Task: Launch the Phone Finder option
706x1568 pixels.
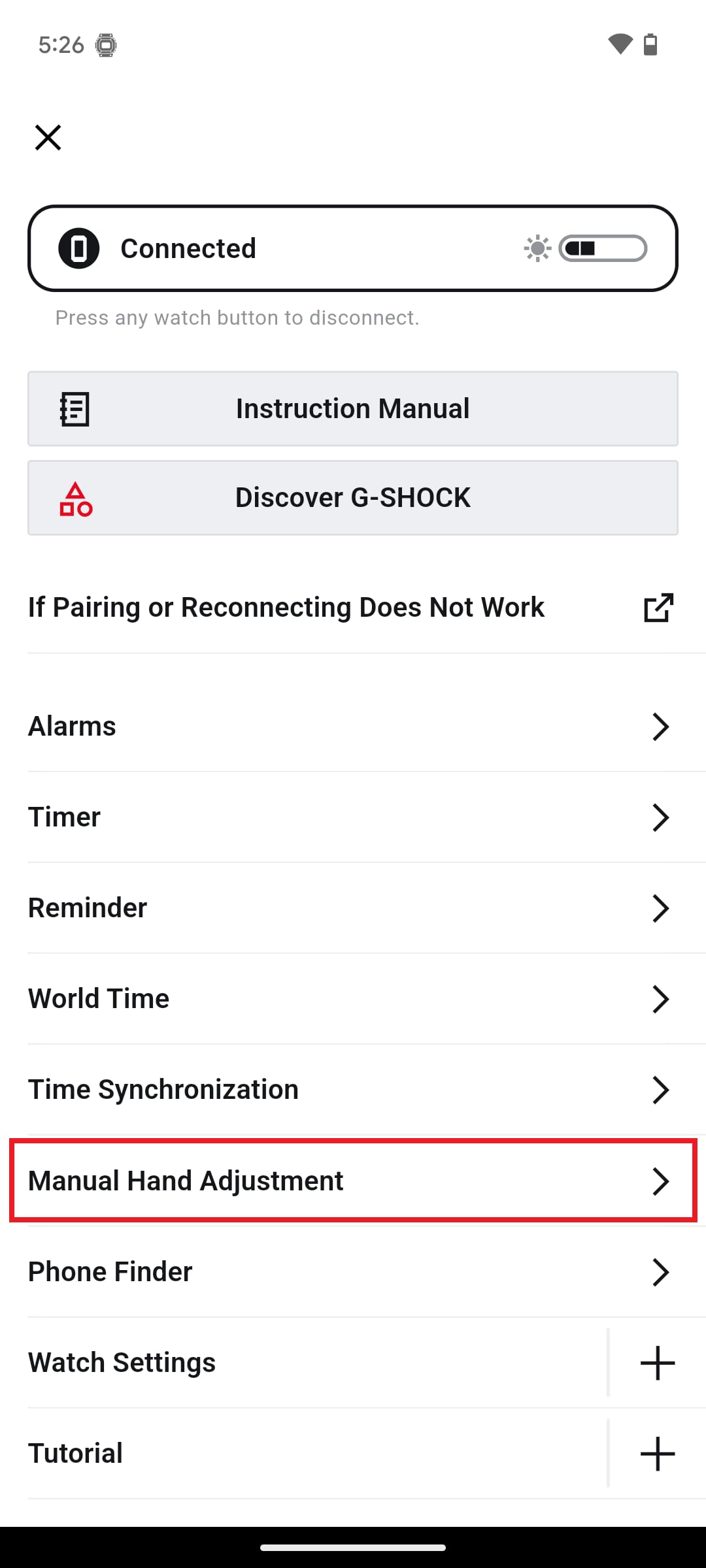Action: pos(353,1272)
